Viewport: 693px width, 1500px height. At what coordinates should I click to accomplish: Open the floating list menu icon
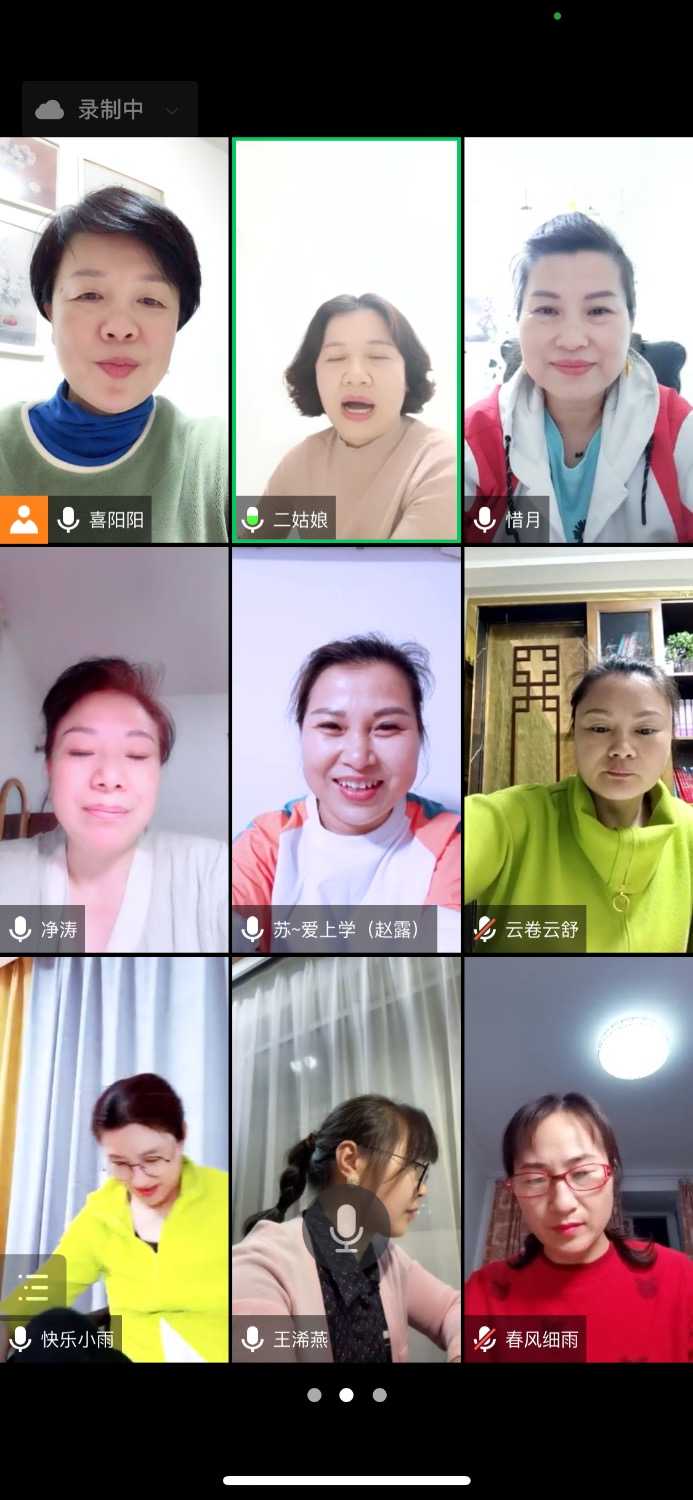(33, 1287)
